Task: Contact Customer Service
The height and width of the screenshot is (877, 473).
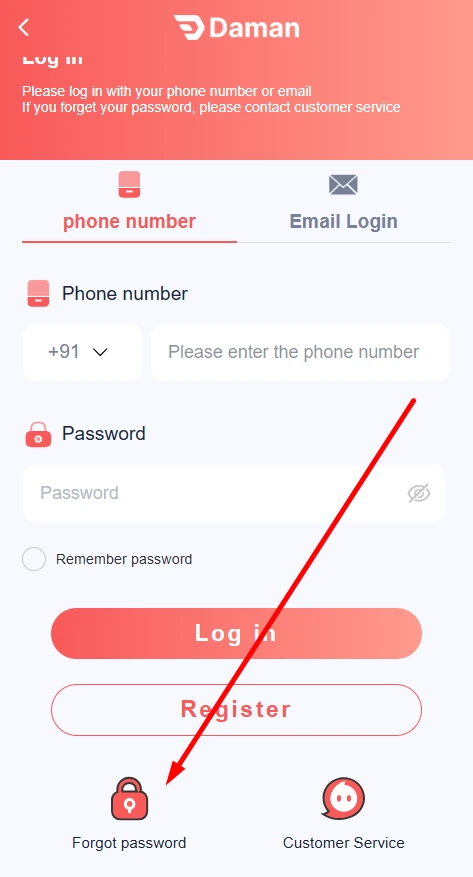Action: [x=343, y=814]
